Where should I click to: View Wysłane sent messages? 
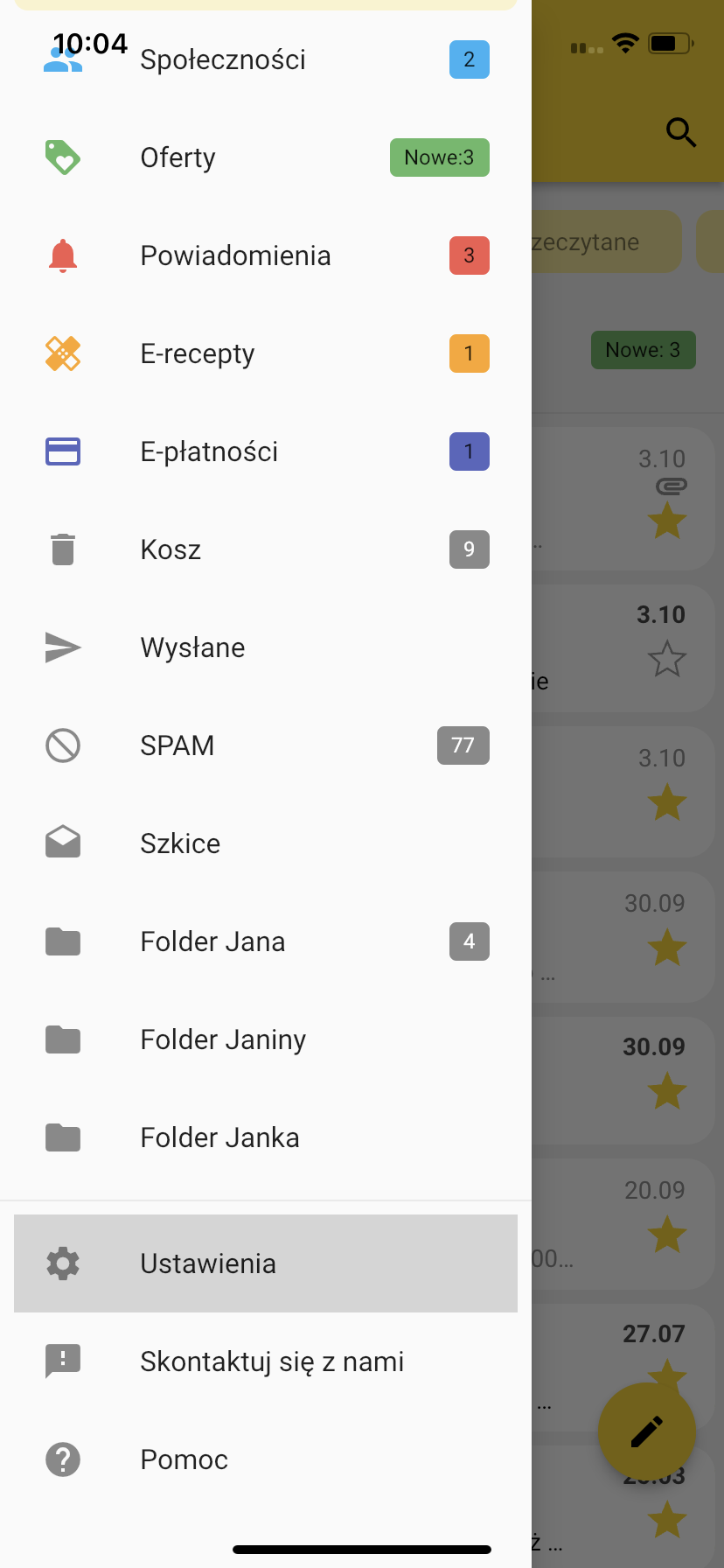click(x=192, y=647)
